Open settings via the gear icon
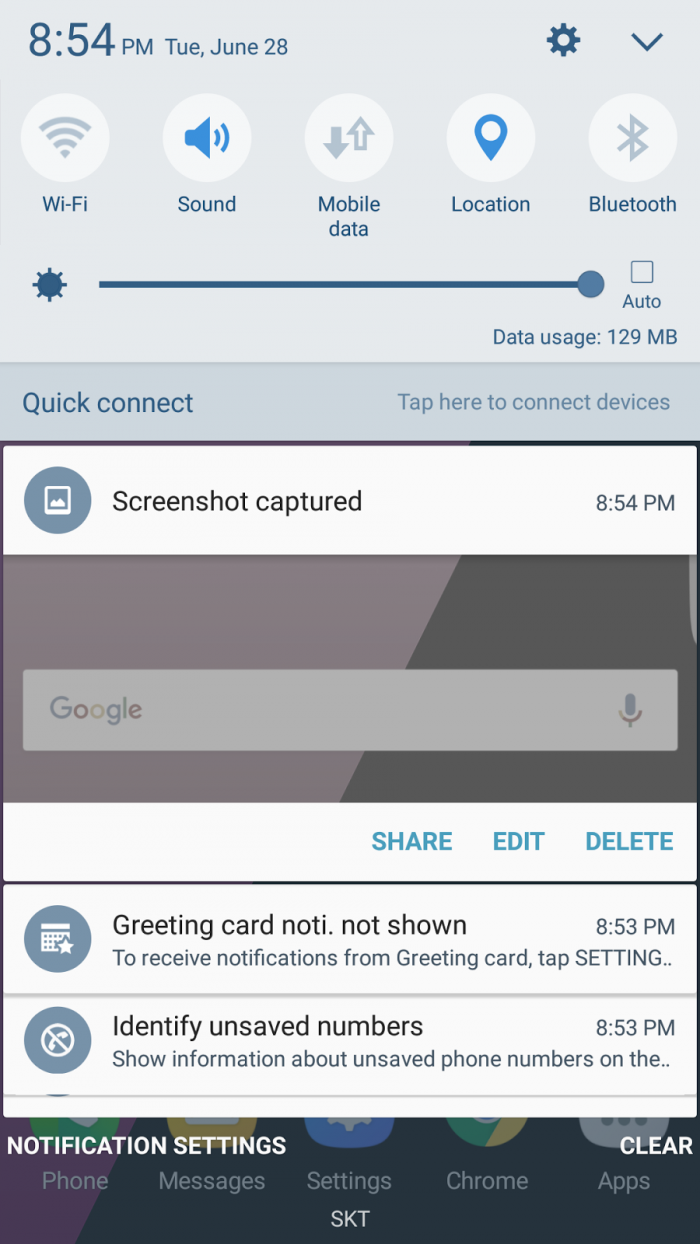 (x=563, y=40)
